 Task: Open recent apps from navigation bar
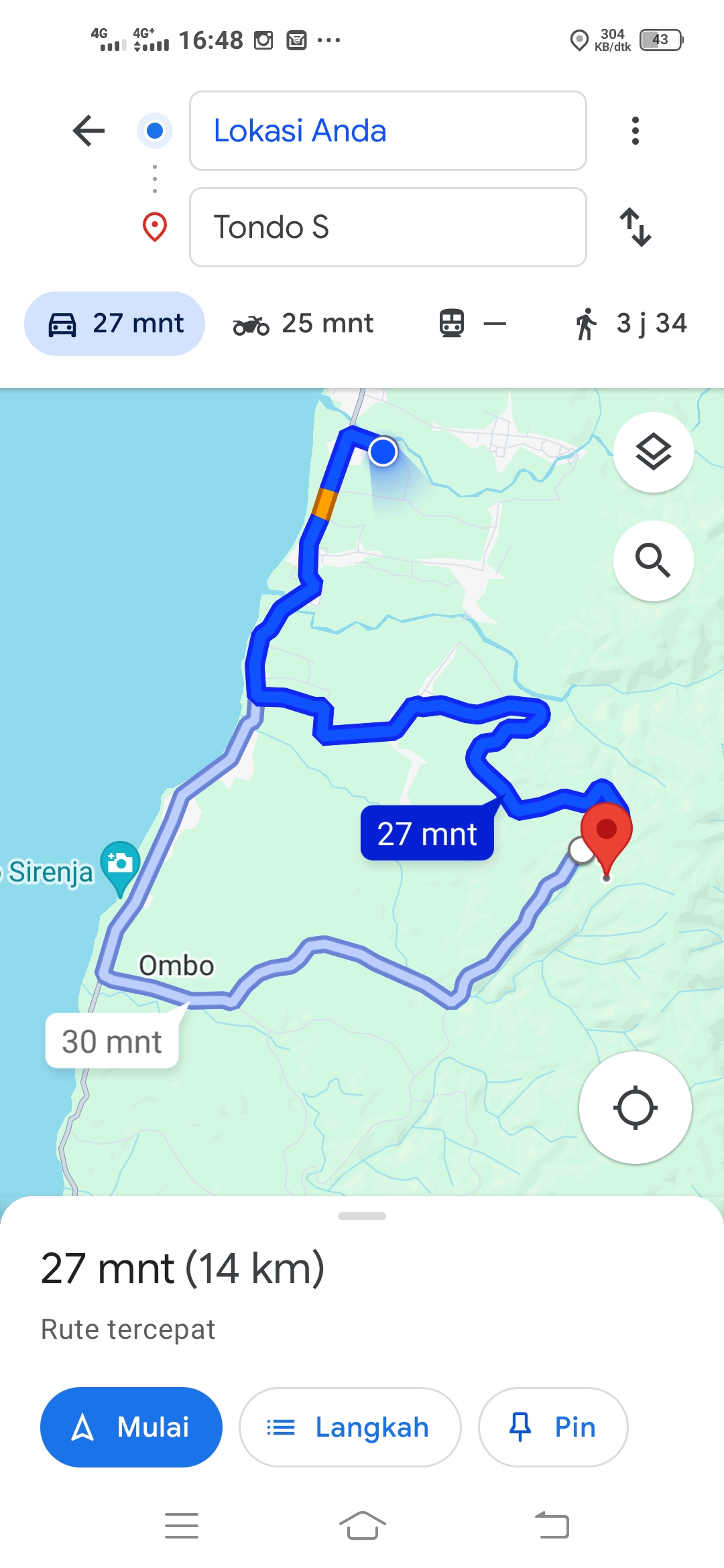[x=182, y=1526]
